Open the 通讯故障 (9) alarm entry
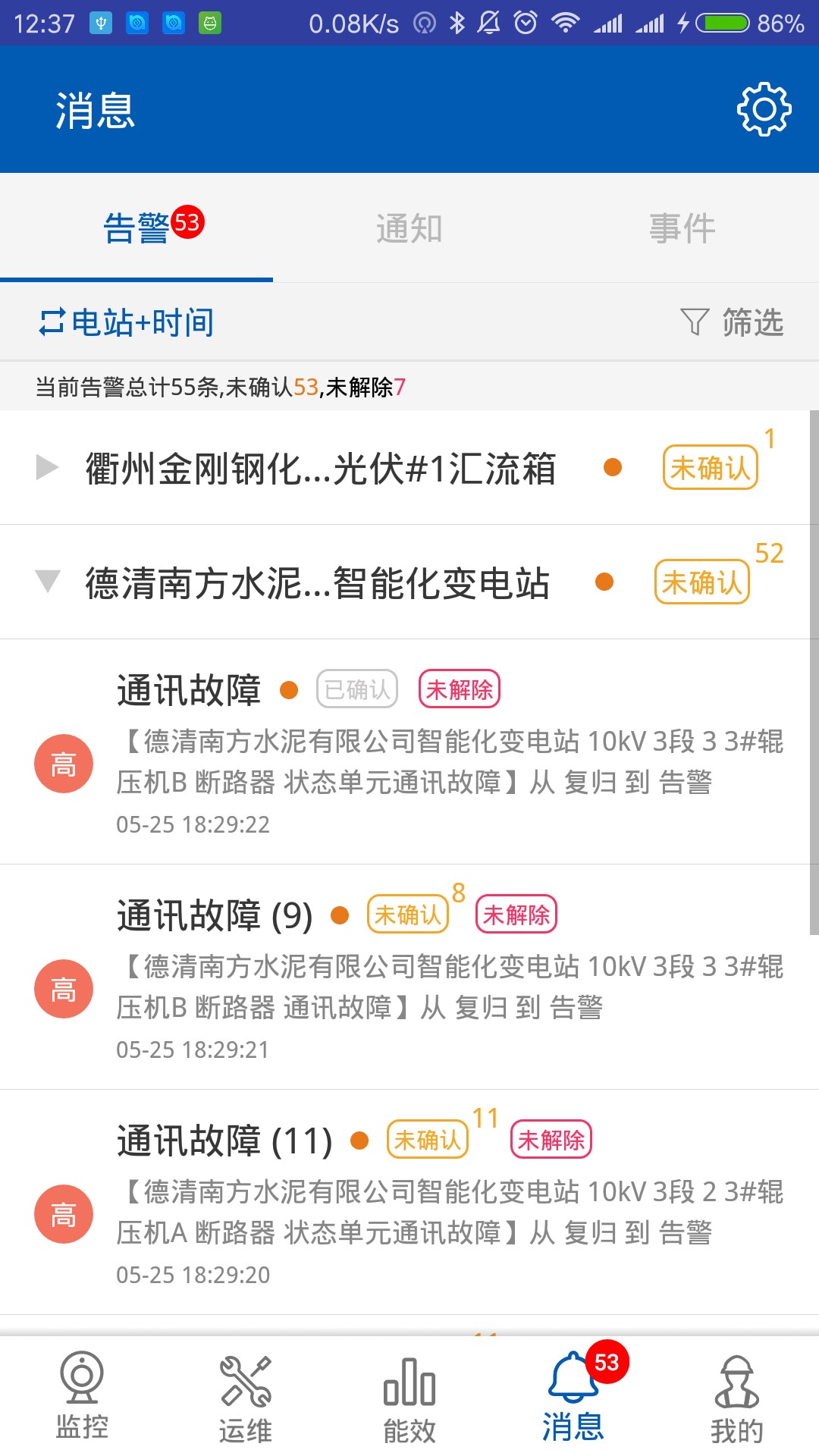 tap(409, 977)
